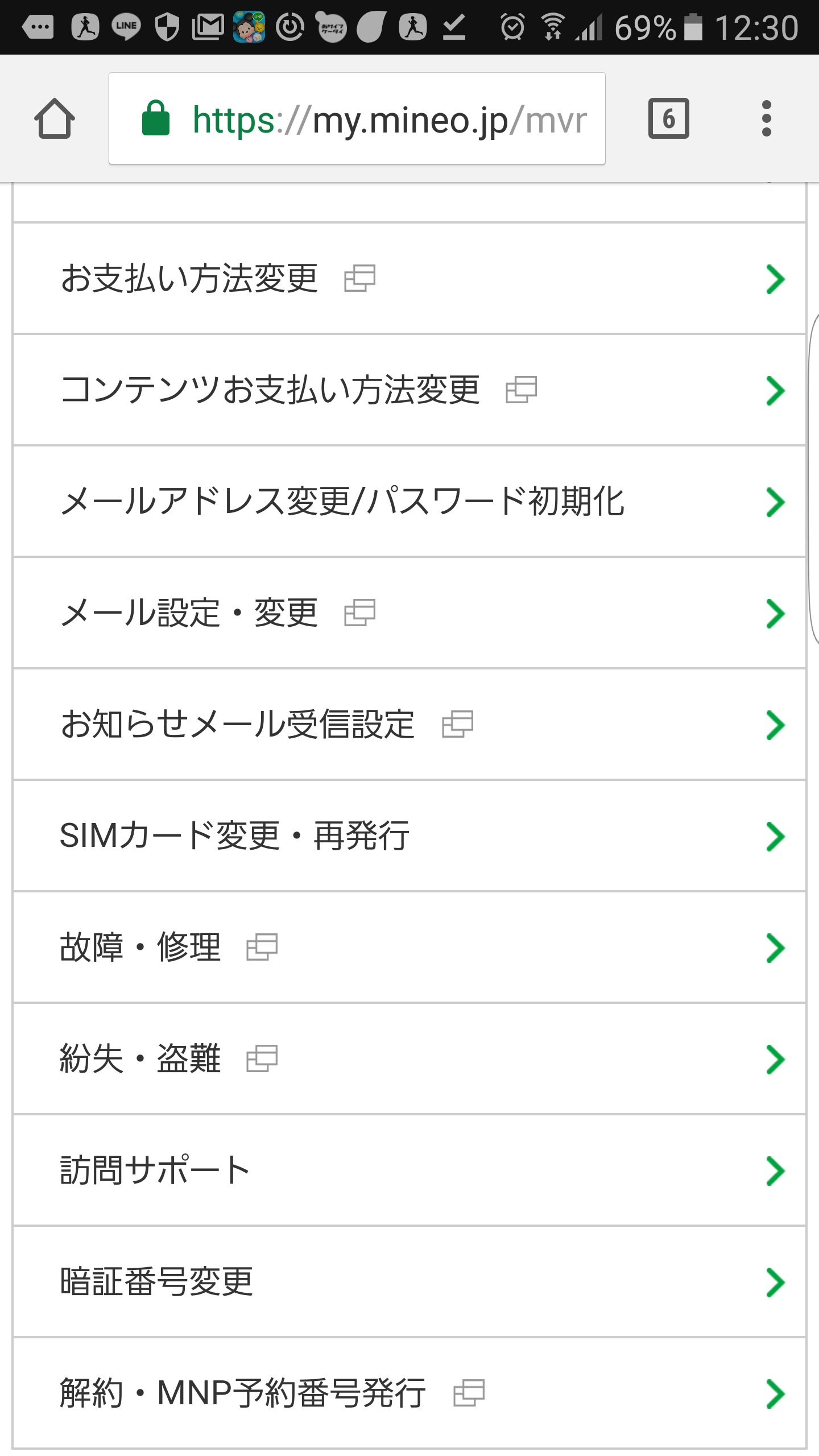Screen dimensions: 819x1456
Task: Open the browser overflow menu
Action: pyautogui.click(x=766, y=118)
